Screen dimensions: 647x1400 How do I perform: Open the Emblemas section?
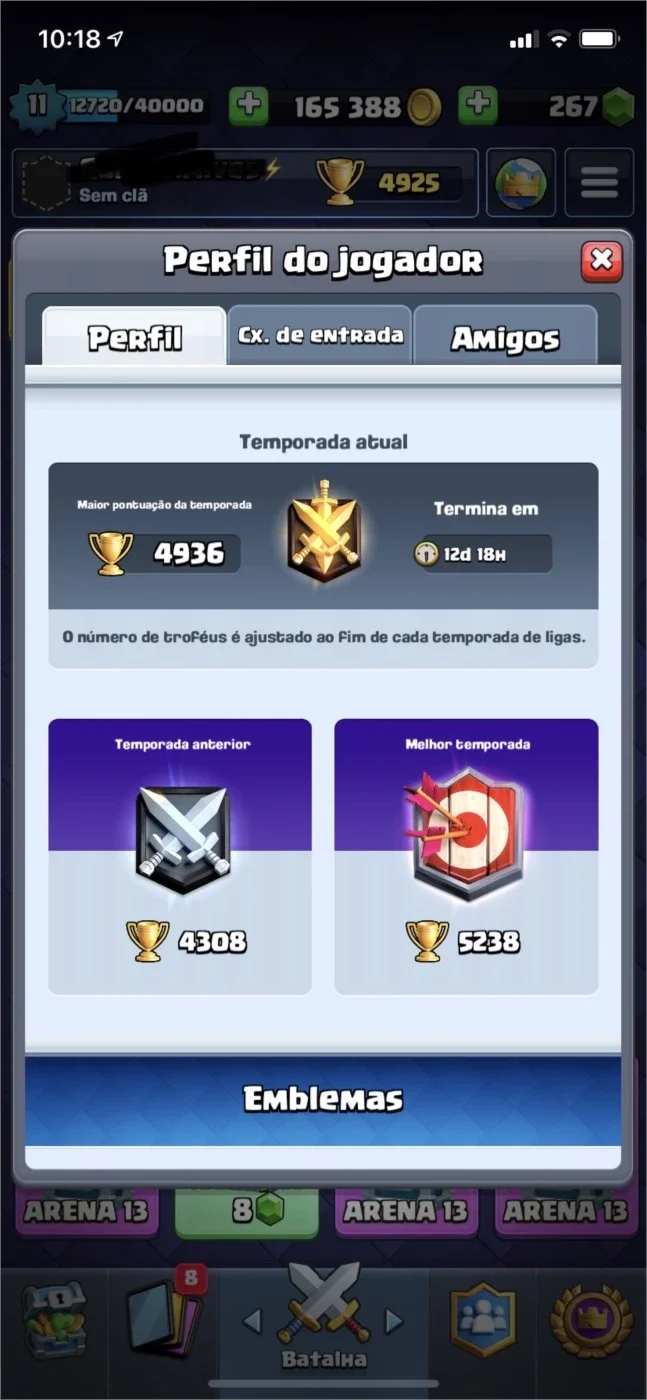coord(323,1099)
